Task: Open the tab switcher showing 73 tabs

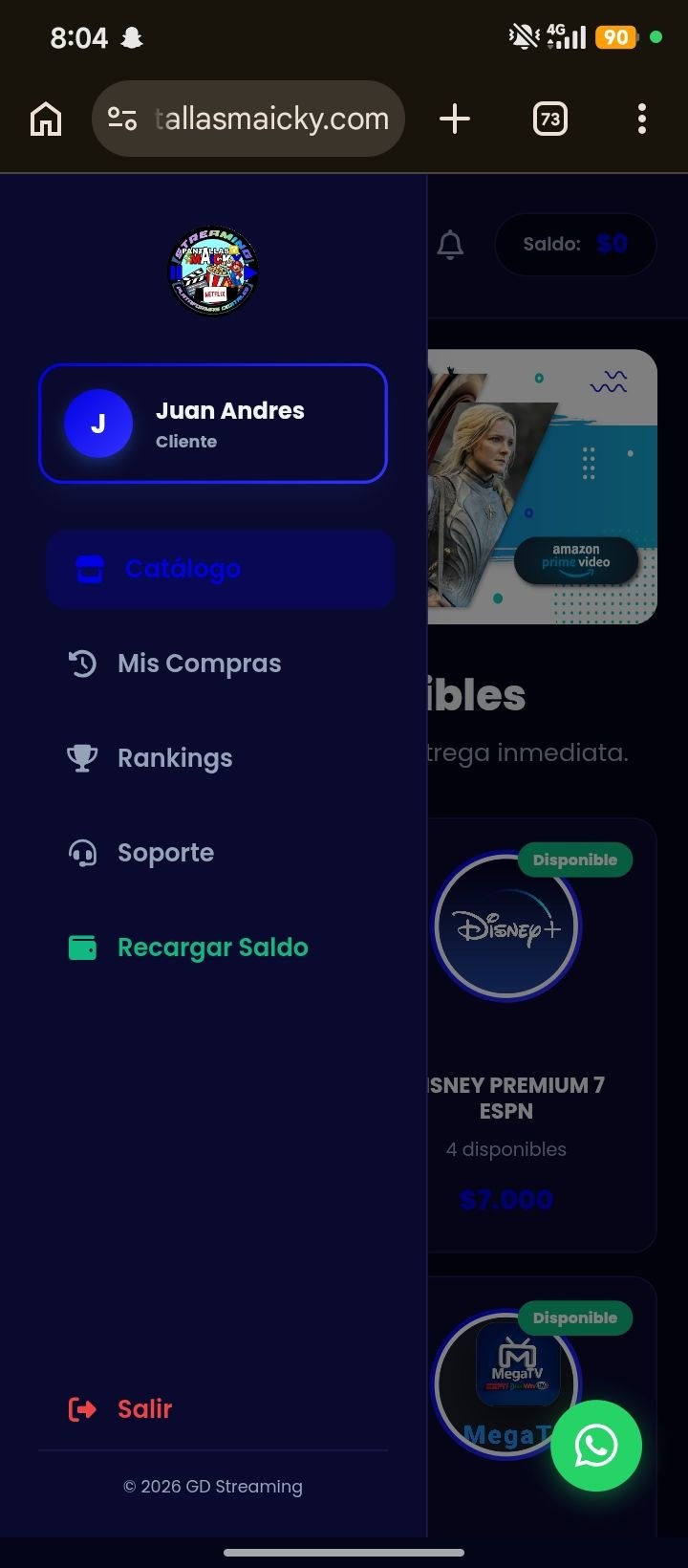Action: (550, 119)
